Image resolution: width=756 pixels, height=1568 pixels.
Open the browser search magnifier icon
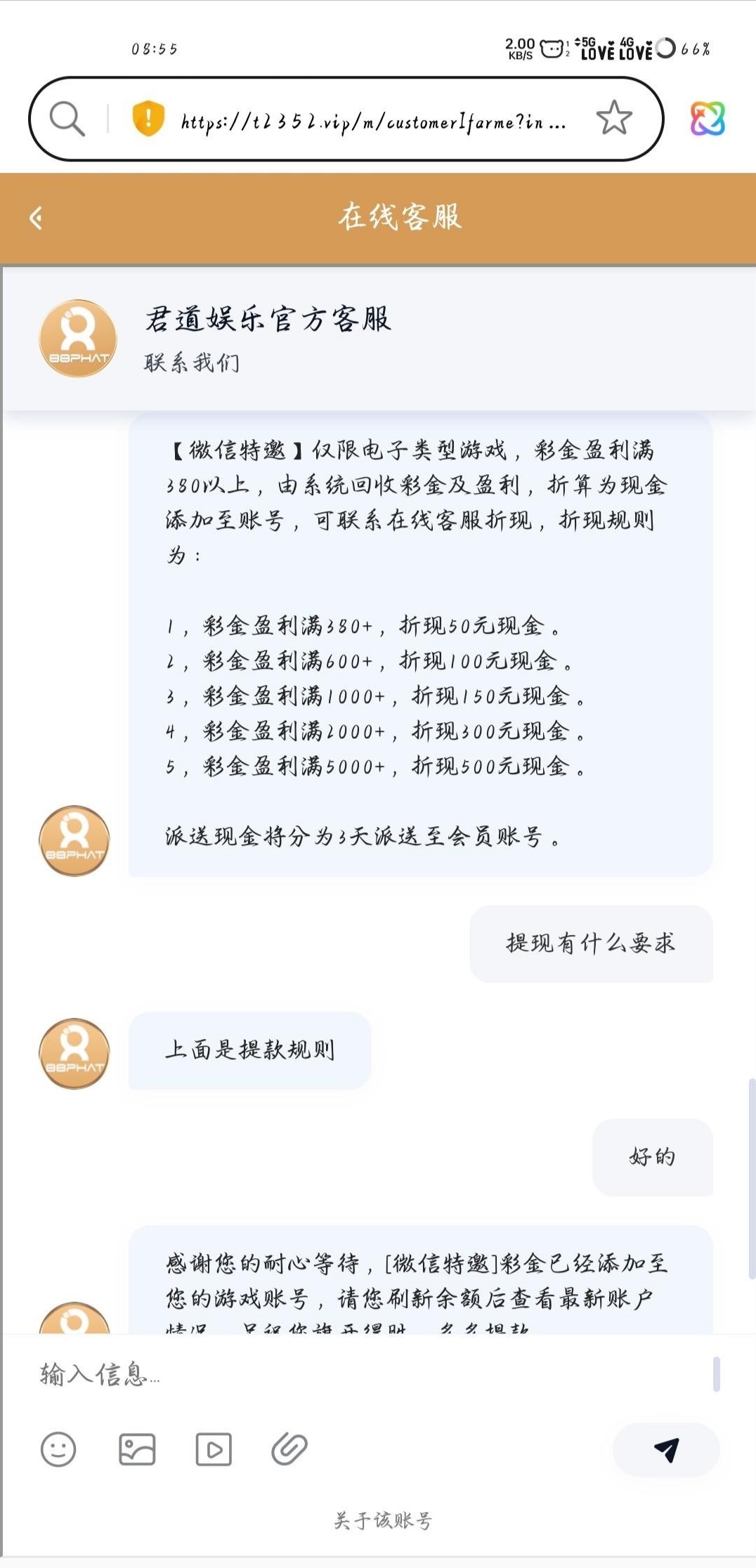tap(67, 118)
